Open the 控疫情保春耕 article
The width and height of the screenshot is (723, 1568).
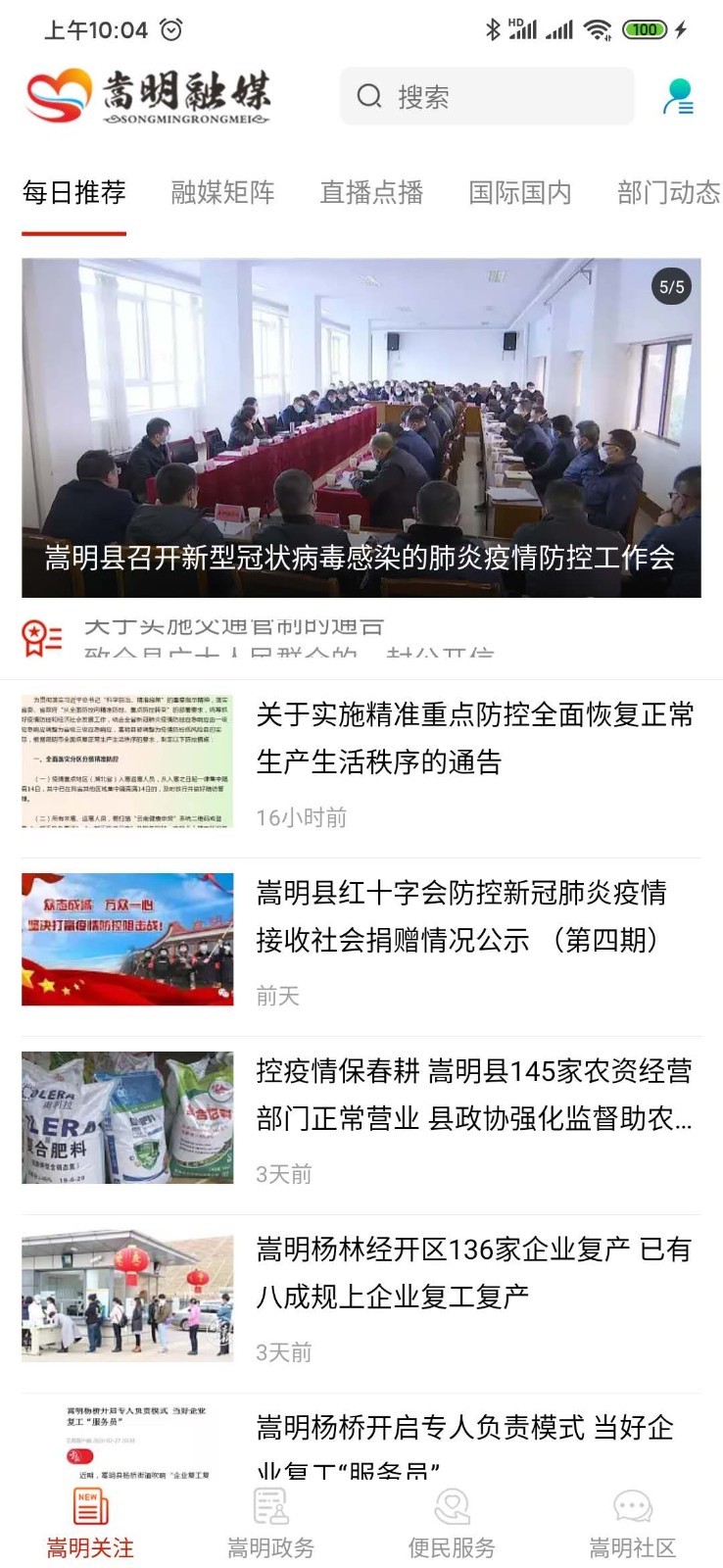474,1094
